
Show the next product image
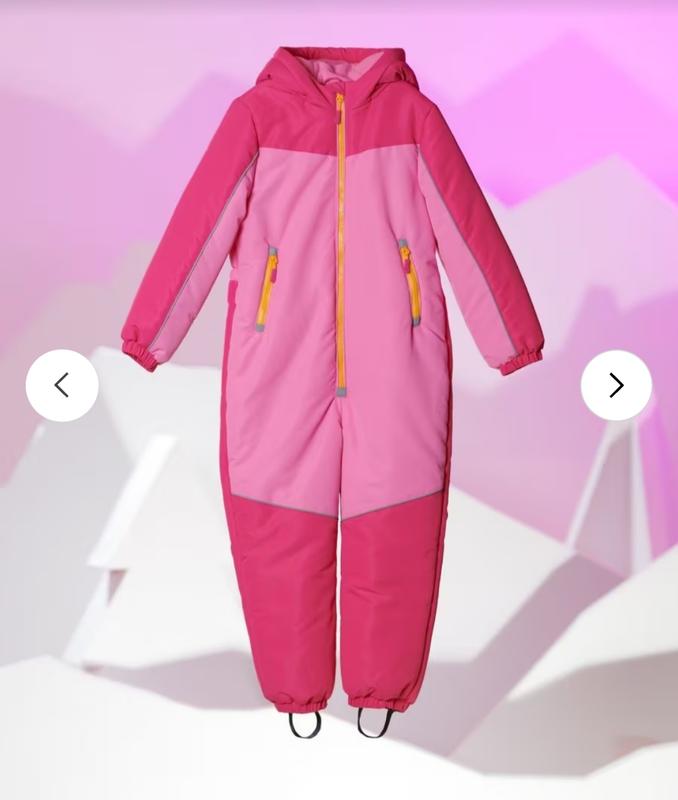[616, 385]
